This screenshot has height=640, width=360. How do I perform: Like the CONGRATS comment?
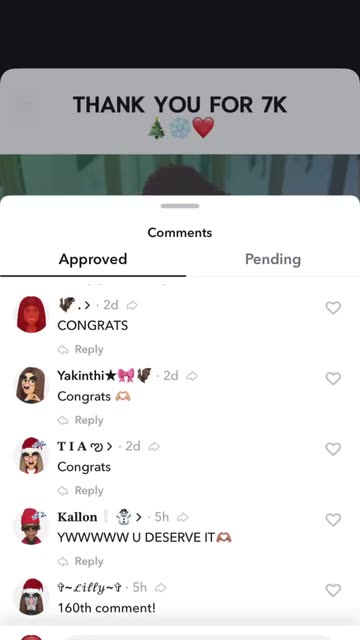tap(333, 308)
